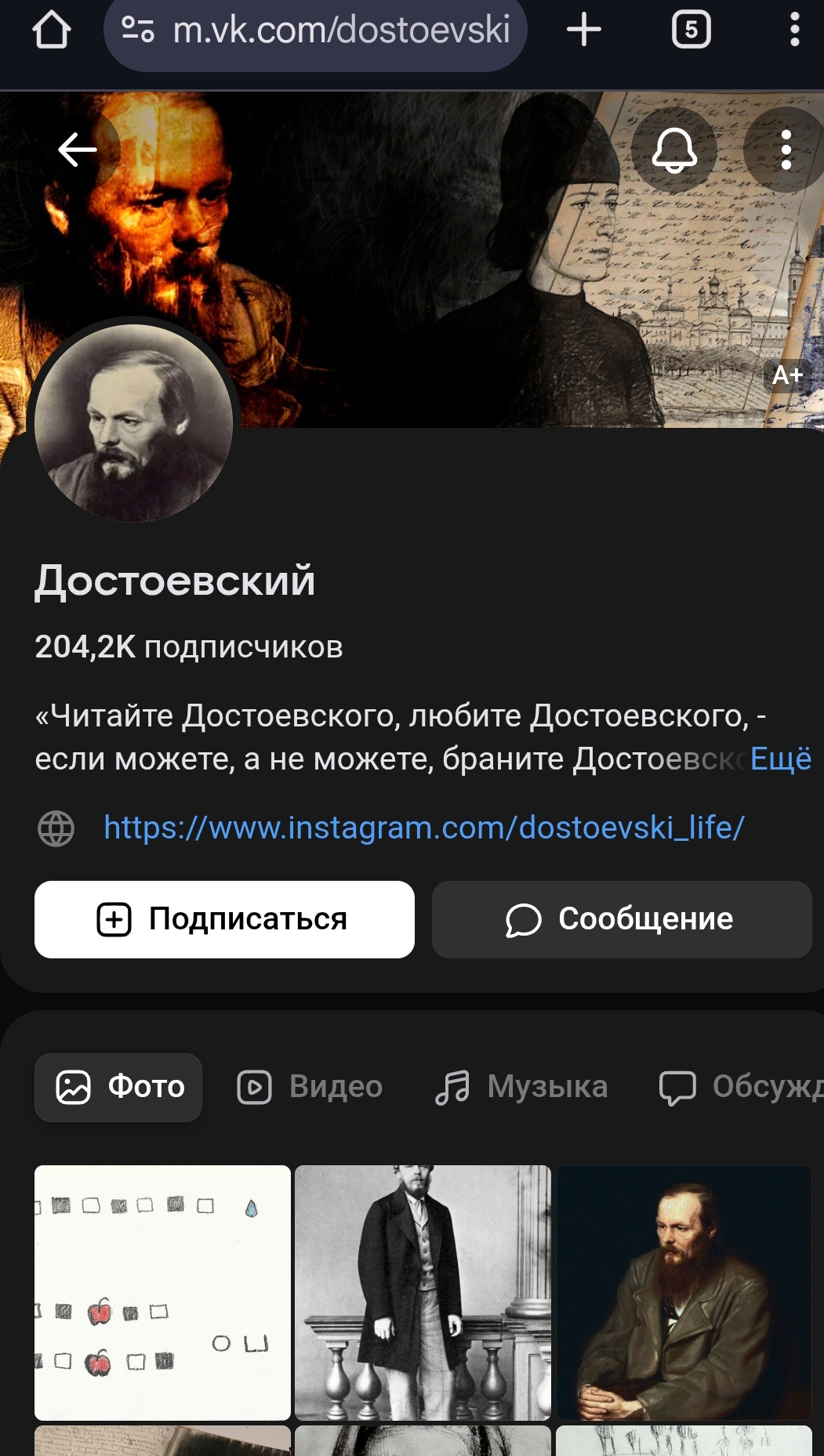Open Dostoevsky profile avatar photo
The image size is (824, 1456).
pos(134,423)
